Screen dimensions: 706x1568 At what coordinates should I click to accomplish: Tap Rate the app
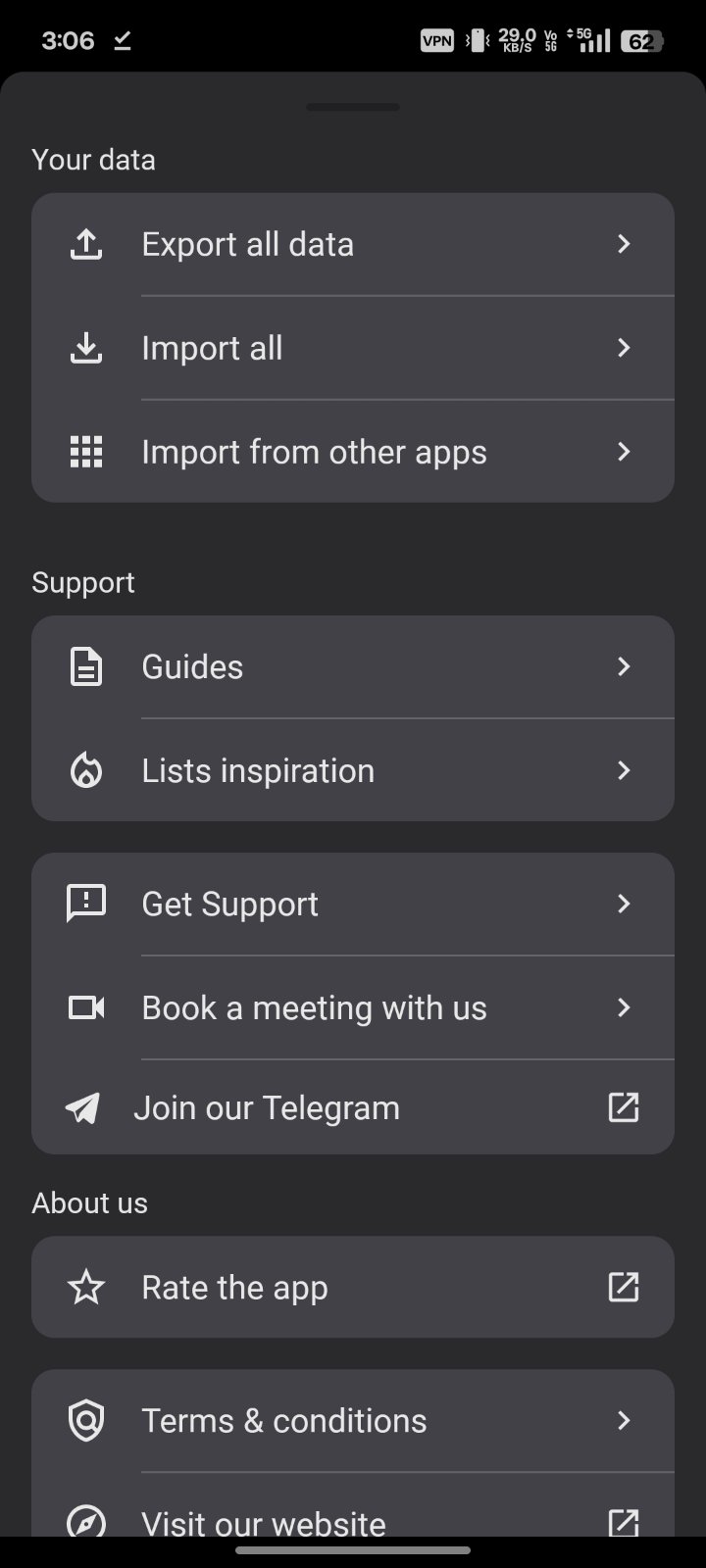(x=352, y=1288)
